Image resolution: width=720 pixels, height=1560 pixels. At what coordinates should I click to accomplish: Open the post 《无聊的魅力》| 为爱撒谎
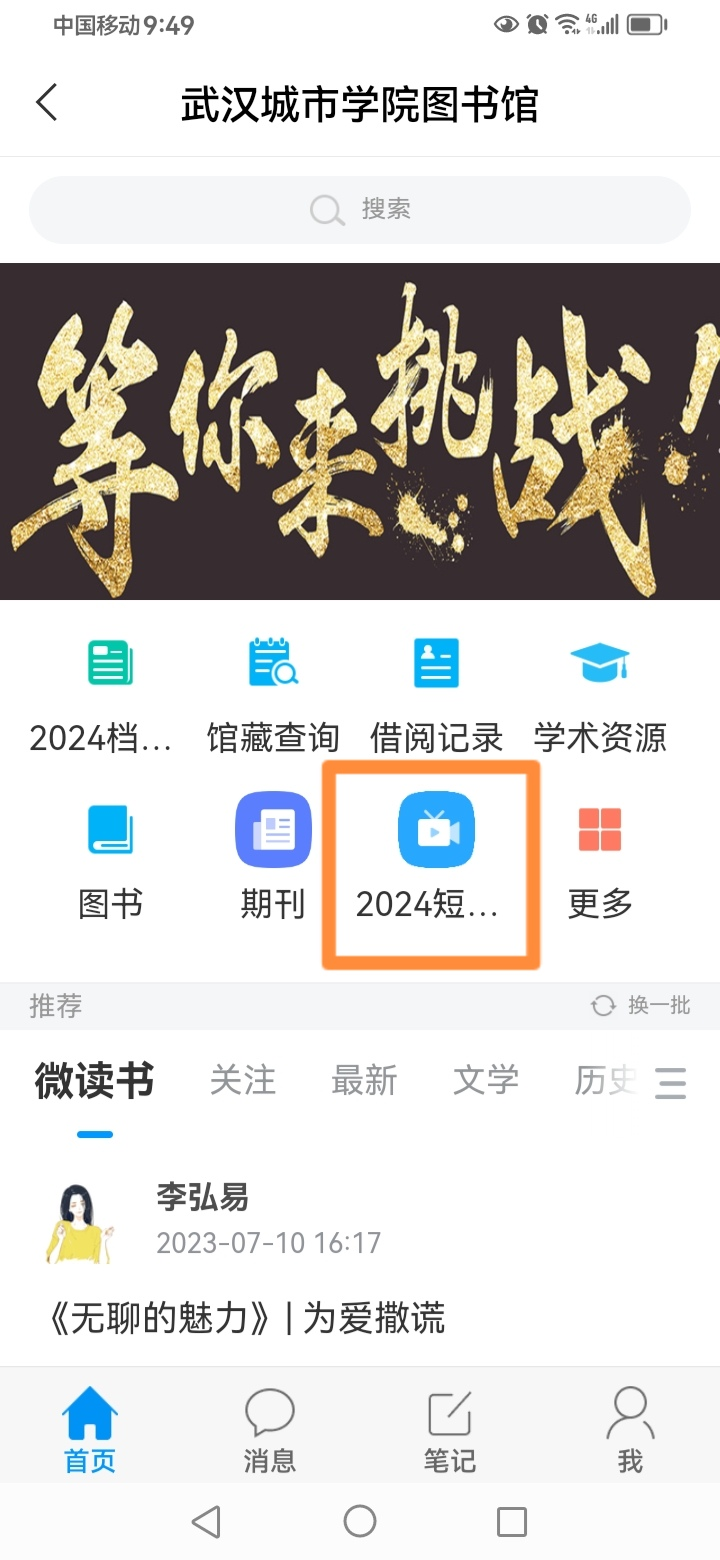[246, 1319]
